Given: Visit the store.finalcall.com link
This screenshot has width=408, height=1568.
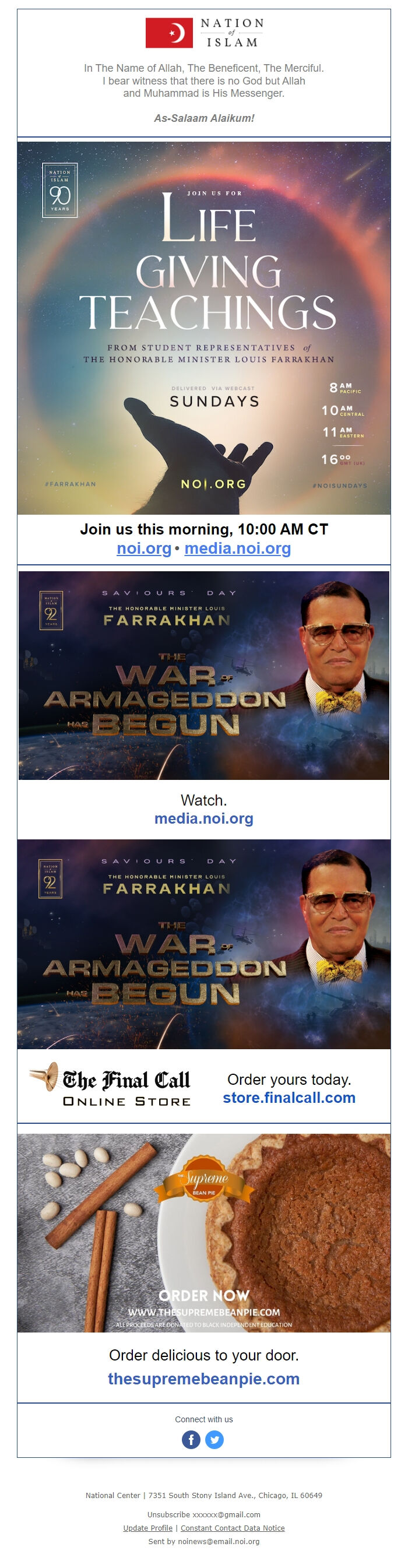Looking at the screenshot, I should tap(289, 1098).
